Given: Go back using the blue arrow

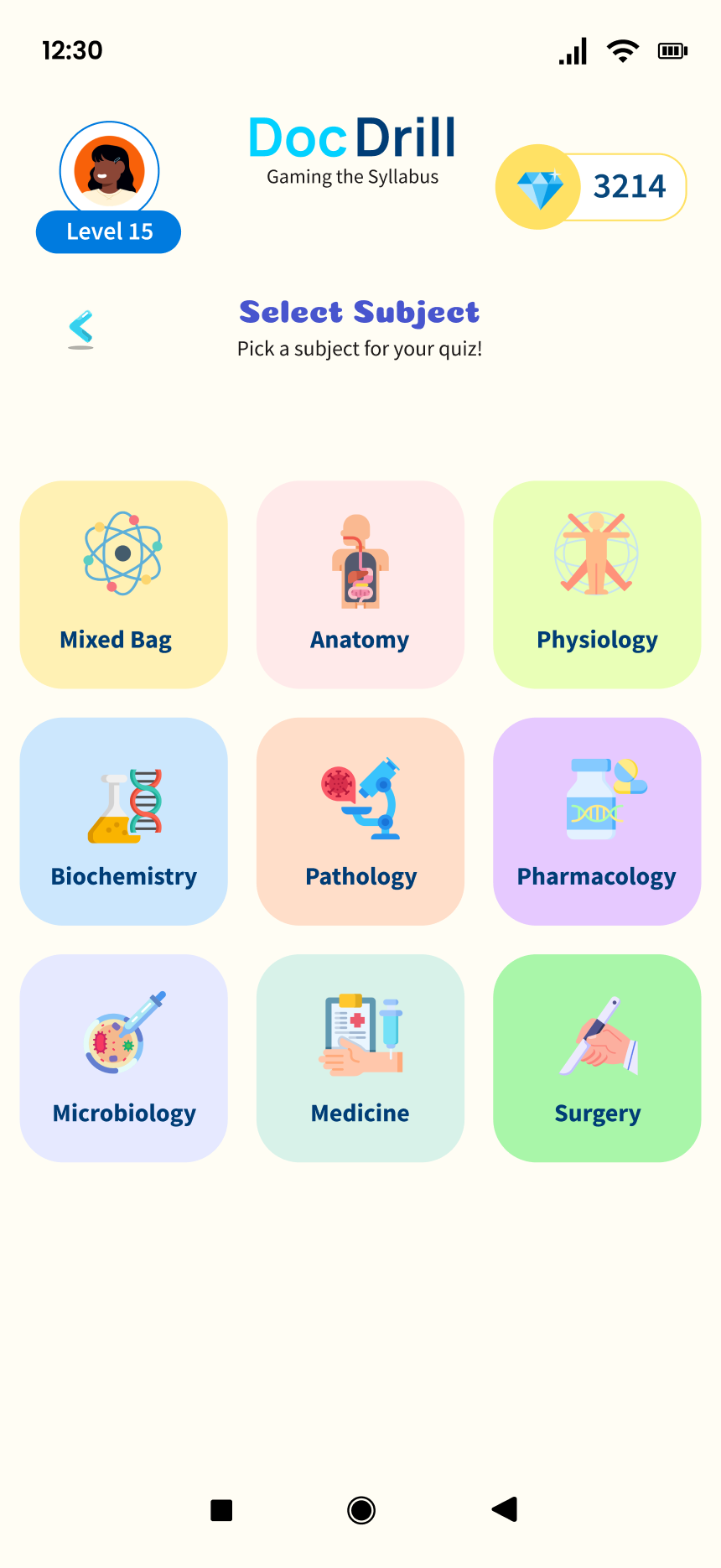Looking at the screenshot, I should click(81, 328).
